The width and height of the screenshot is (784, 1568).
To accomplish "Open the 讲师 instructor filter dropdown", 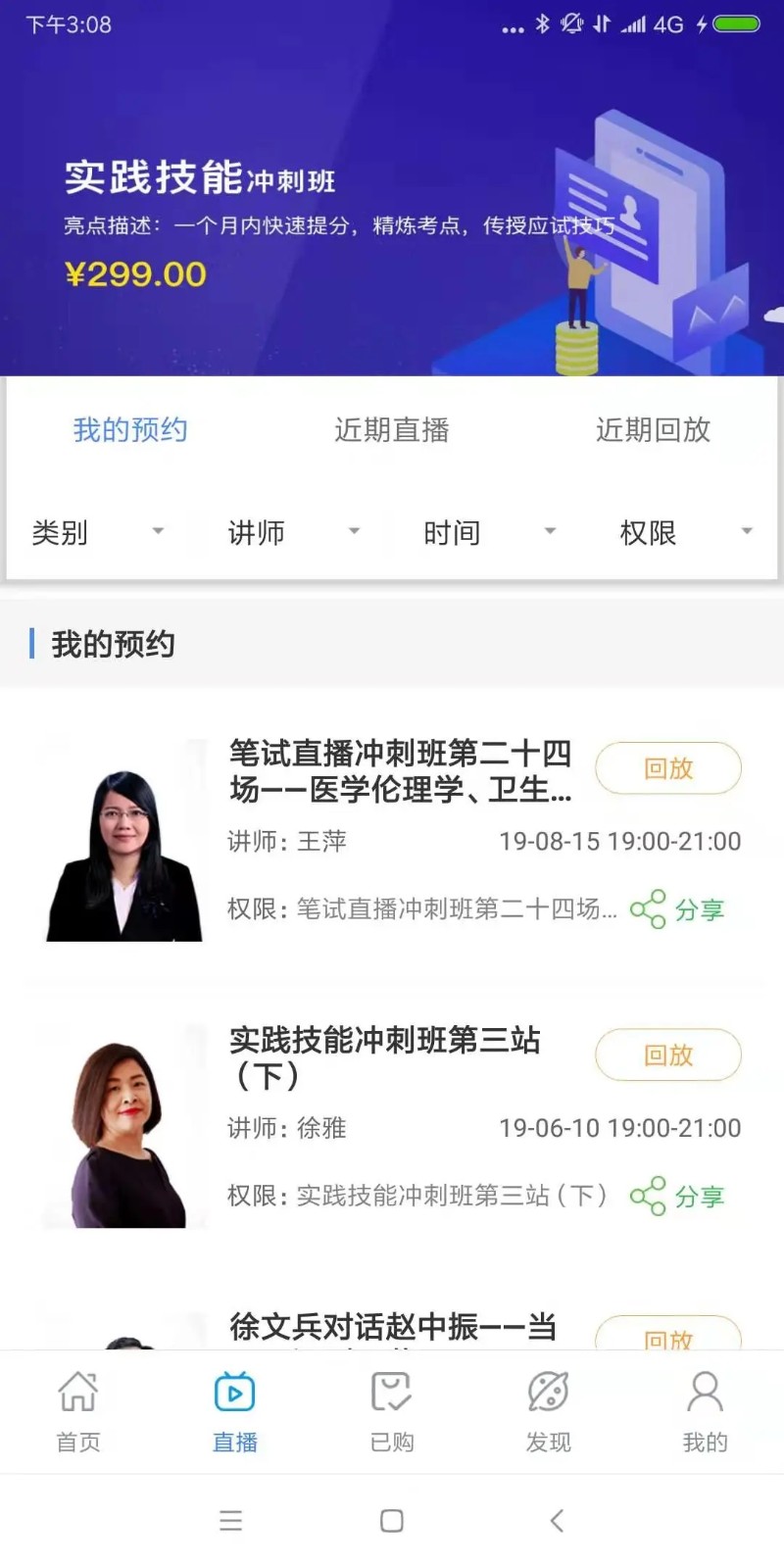I will coord(289,532).
